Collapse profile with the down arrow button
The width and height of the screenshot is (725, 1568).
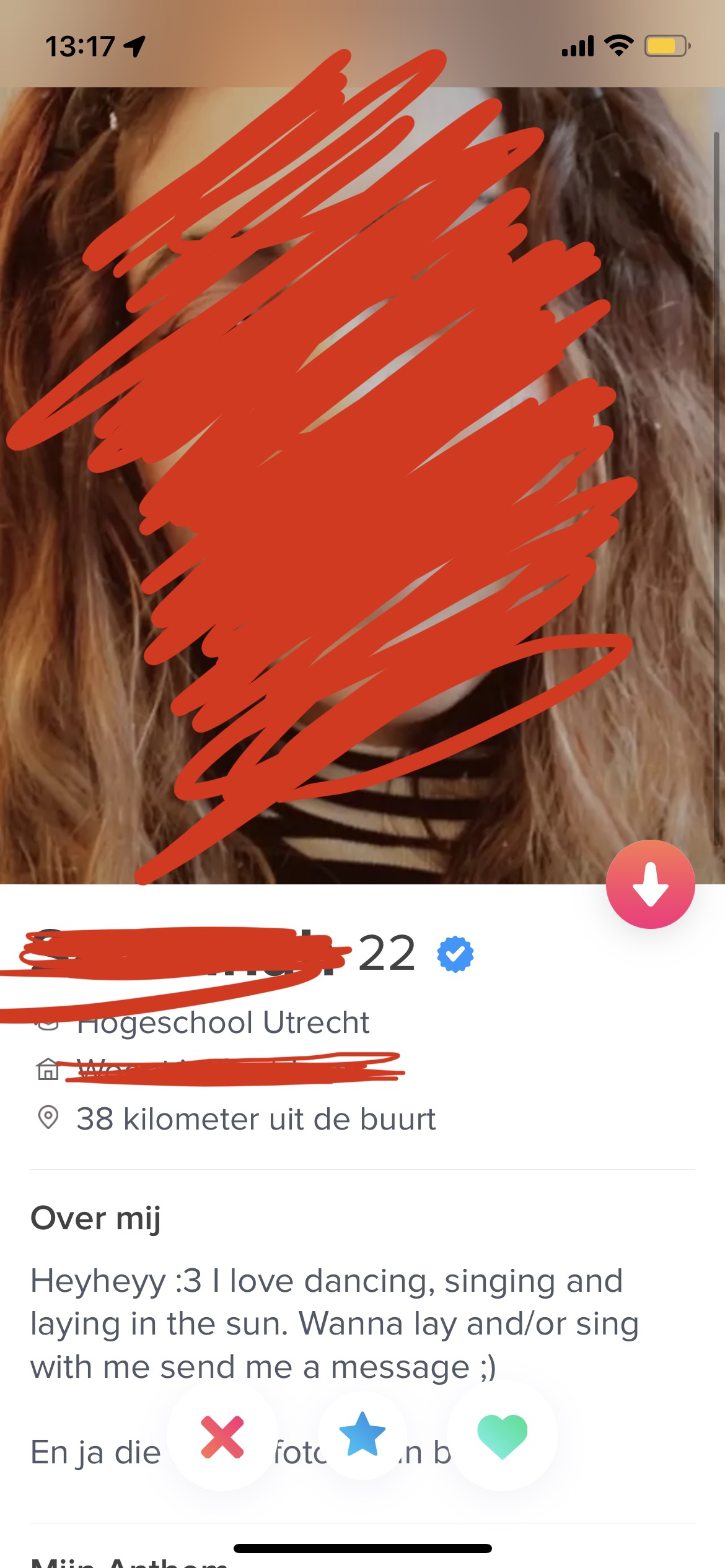(x=650, y=884)
